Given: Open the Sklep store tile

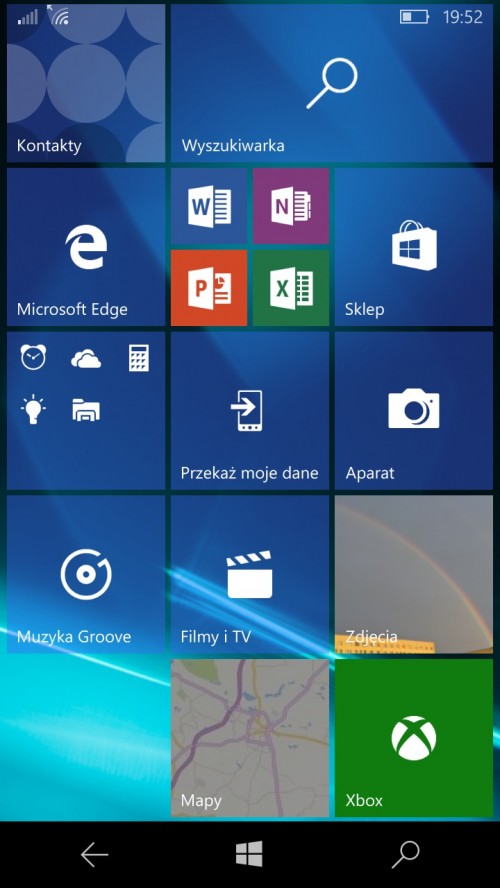Looking at the screenshot, I should [414, 247].
